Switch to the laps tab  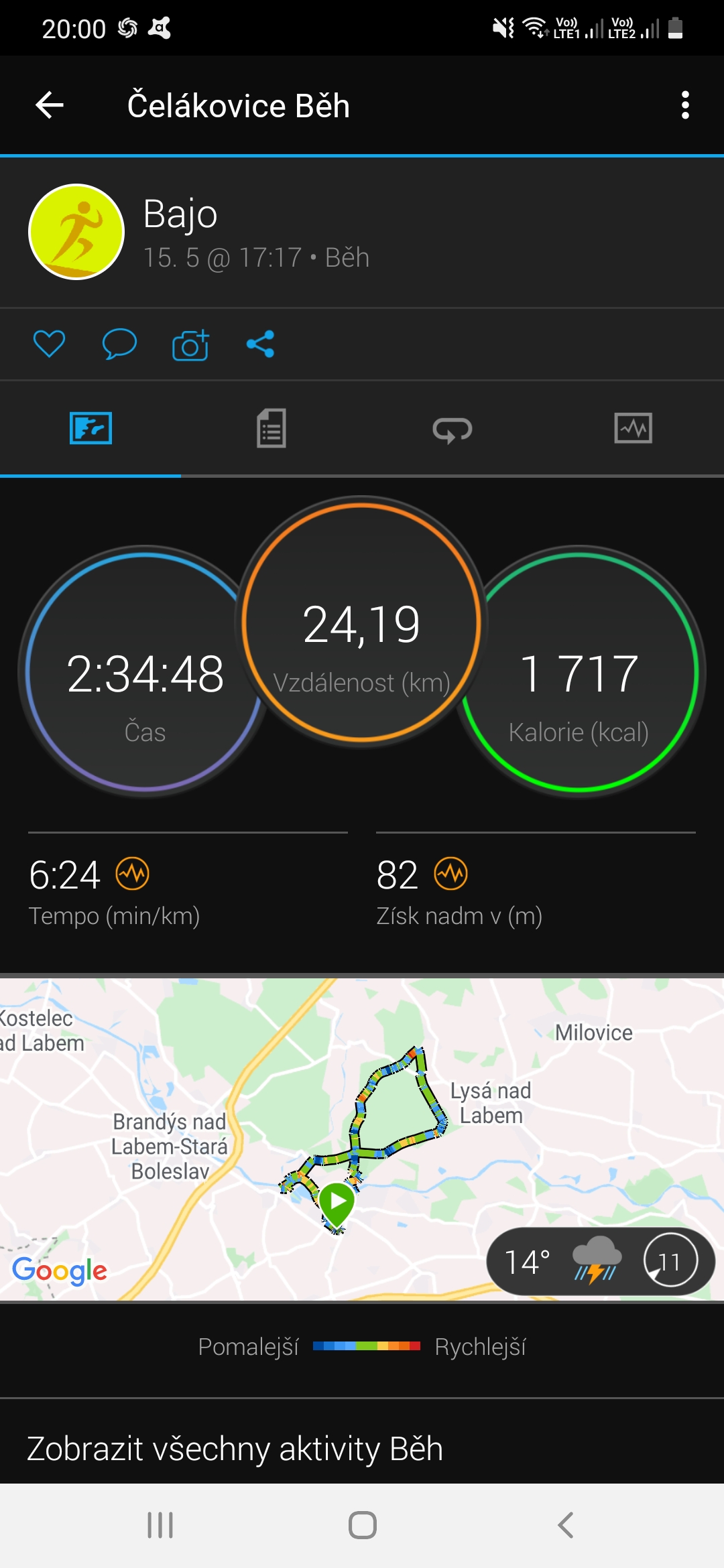pos(452,429)
